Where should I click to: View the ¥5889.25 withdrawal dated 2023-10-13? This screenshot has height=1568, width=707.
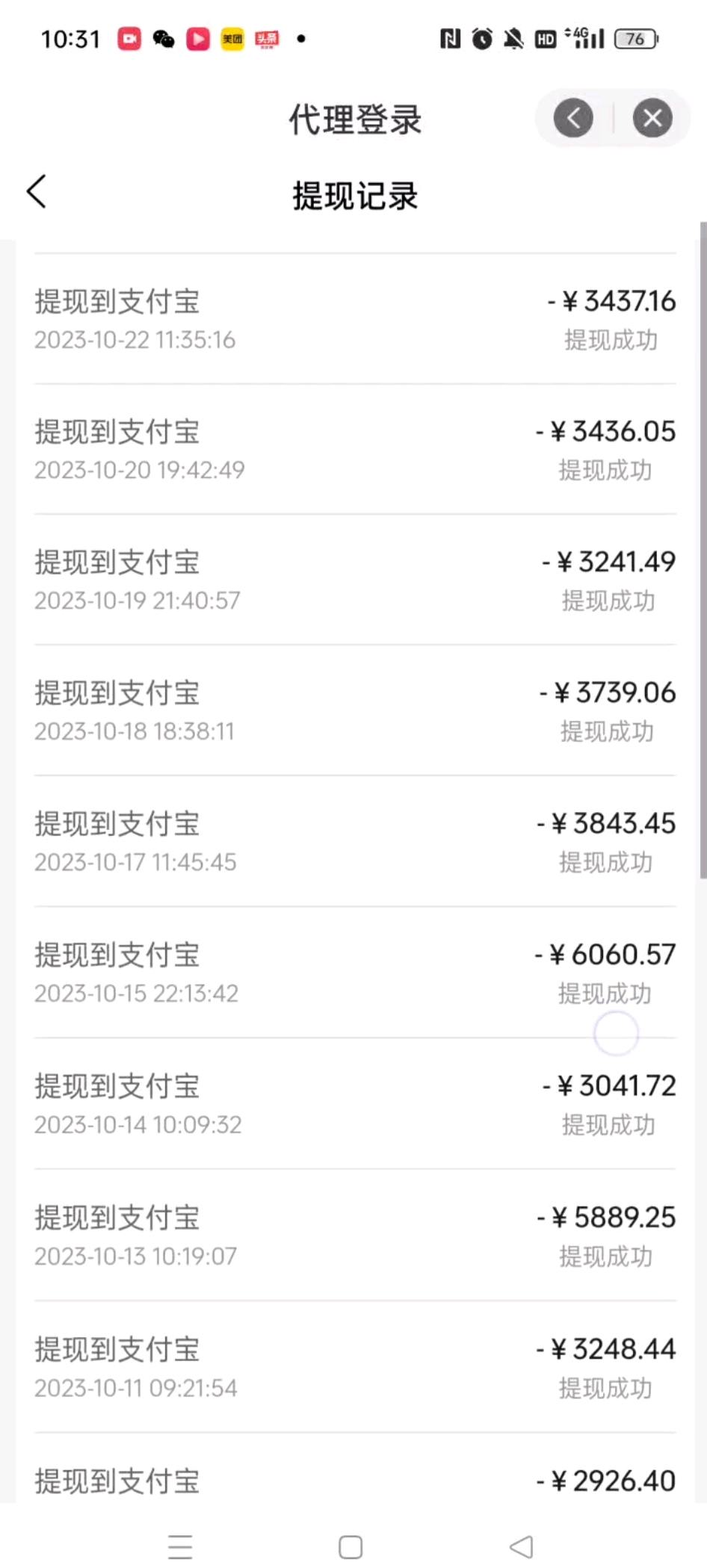(x=355, y=1236)
